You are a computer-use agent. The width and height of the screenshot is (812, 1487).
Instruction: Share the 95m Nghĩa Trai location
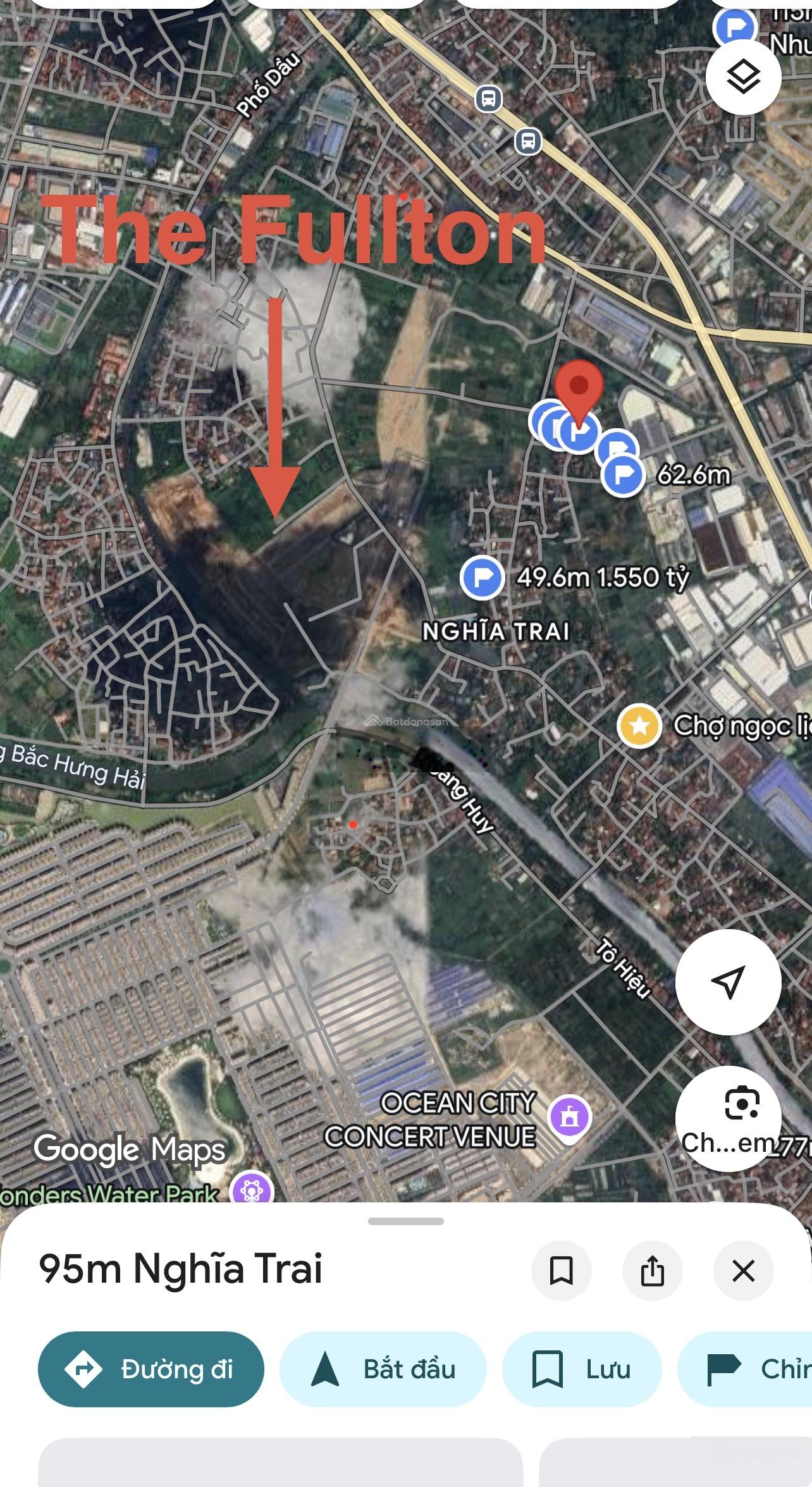pos(652,1270)
